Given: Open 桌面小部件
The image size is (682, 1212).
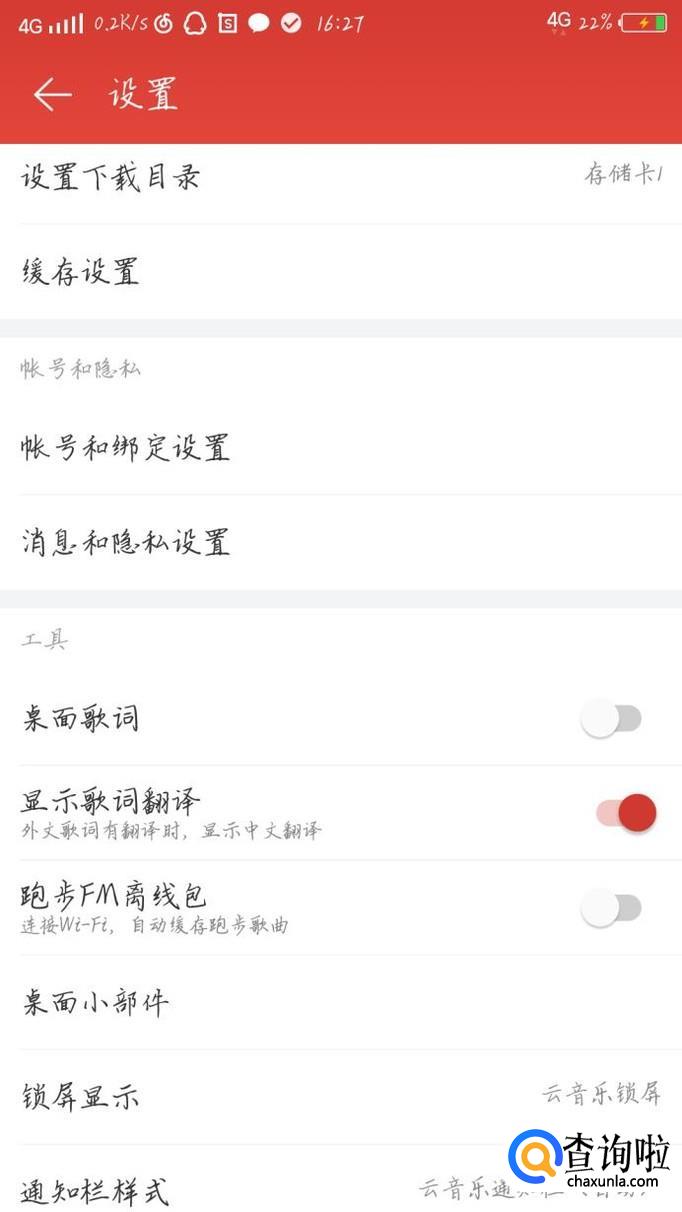Looking at the screenshot, I should [x=340, y=1002].
